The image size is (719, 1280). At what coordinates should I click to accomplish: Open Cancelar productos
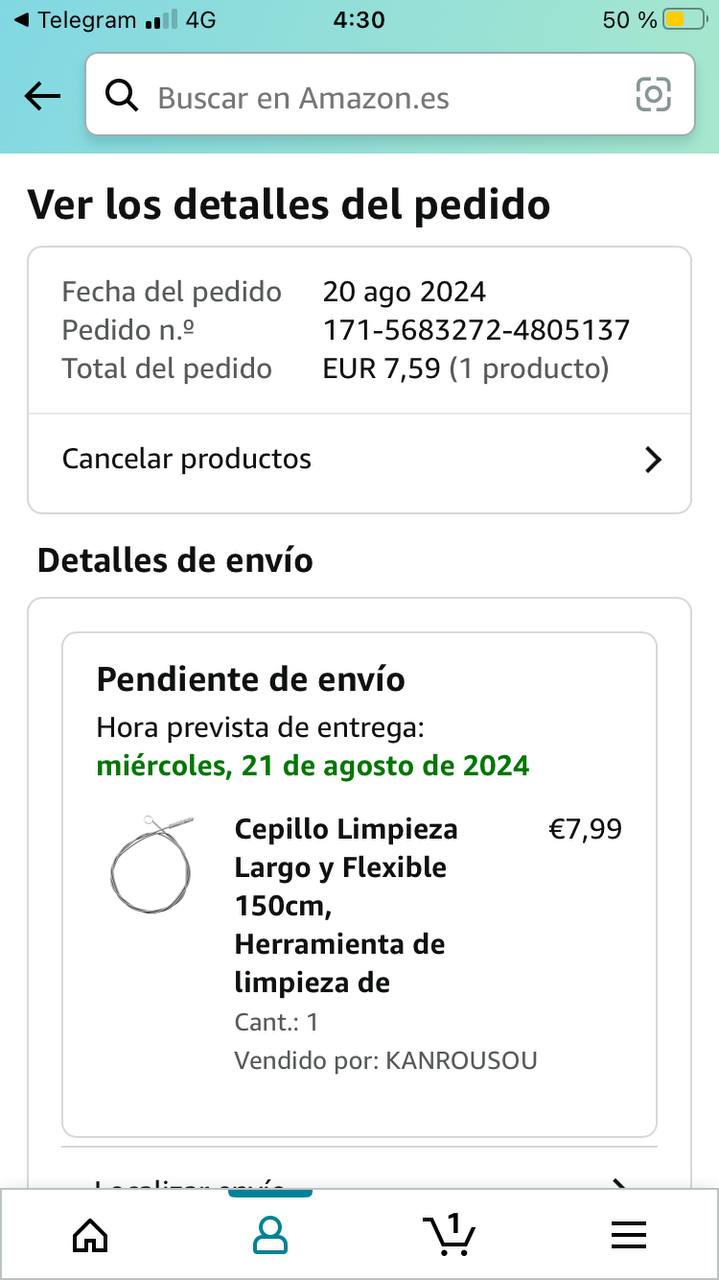[x=359, y=459]
